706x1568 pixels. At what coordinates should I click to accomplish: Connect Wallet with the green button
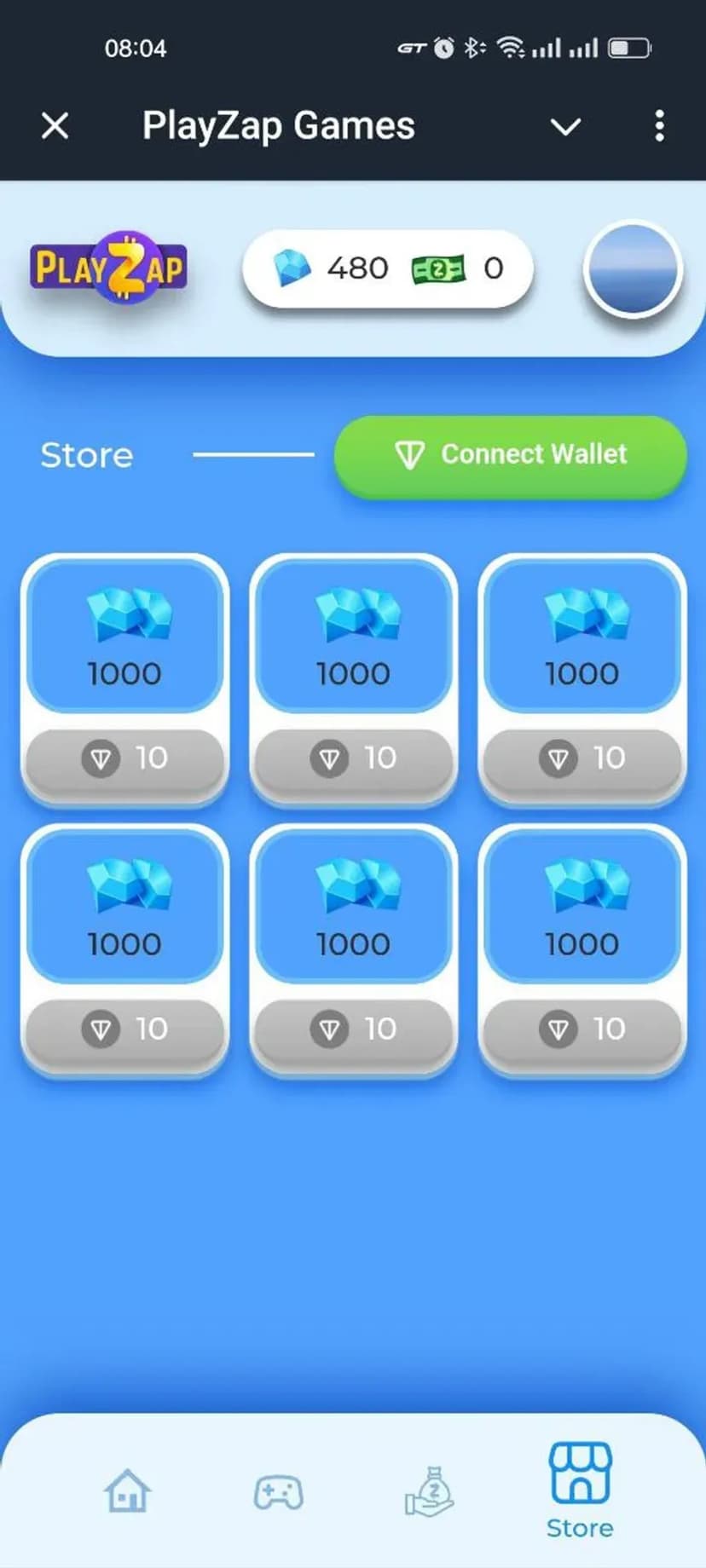click(x=510, y=455)
